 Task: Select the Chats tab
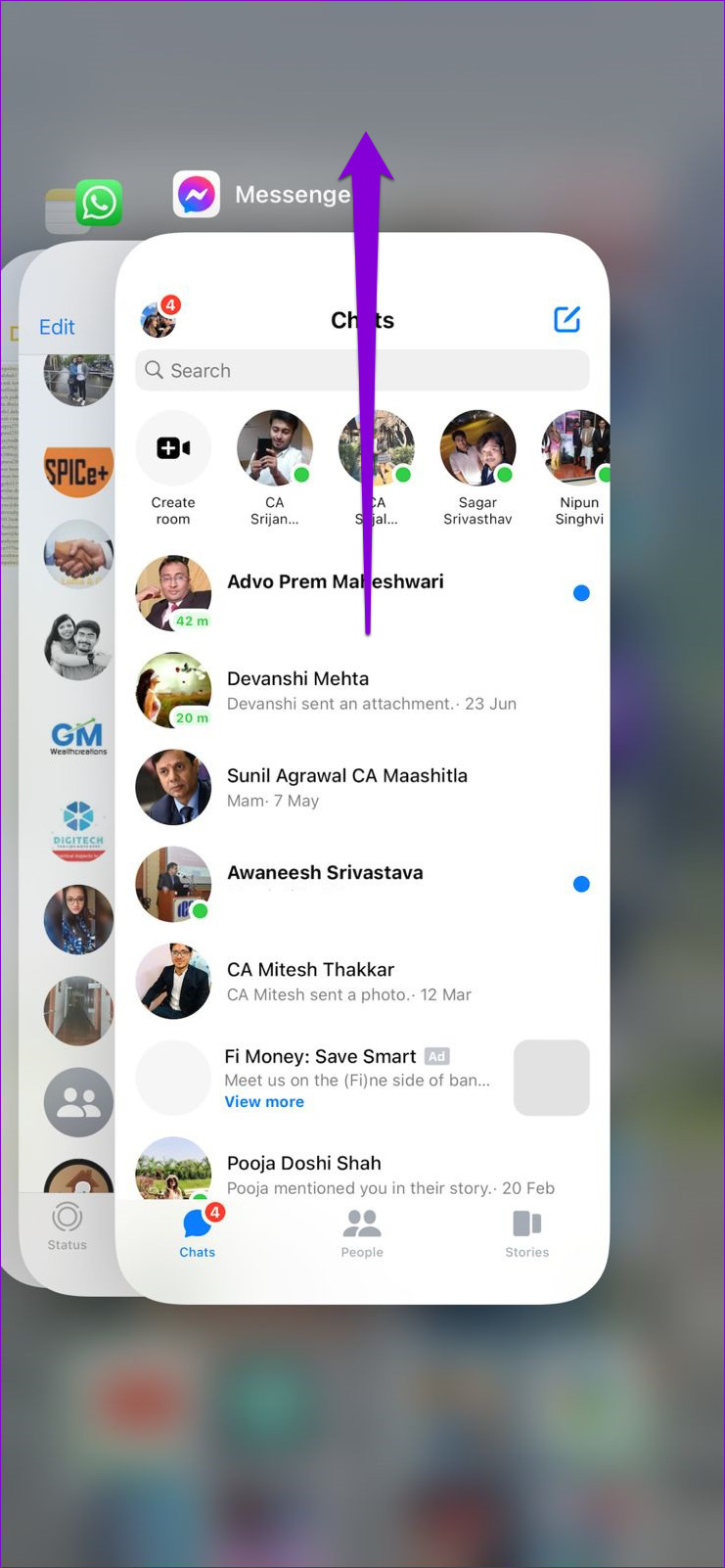coord(198,1232)
